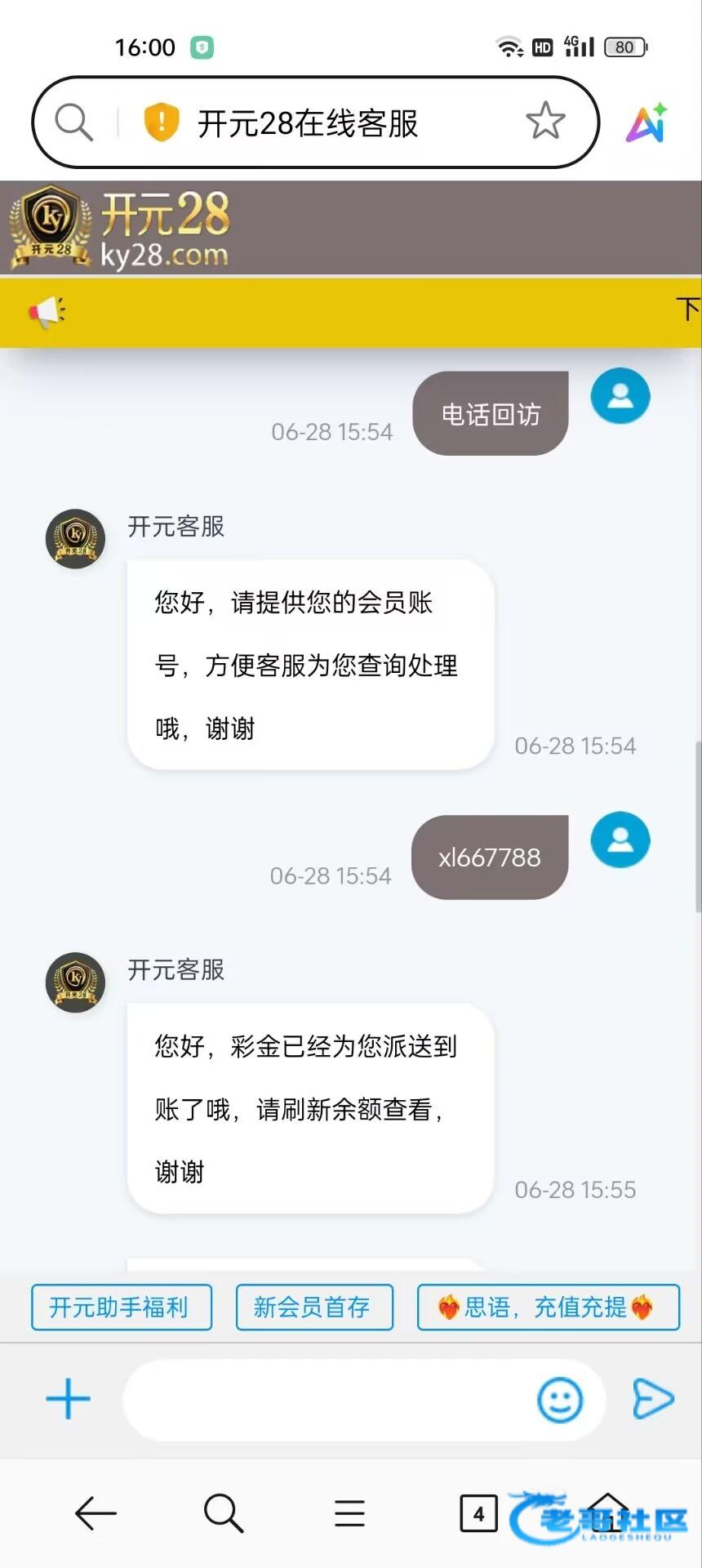Send the chat message
The height and width of the screenshot is (1568, 702).
click(x=653, y=1399)
